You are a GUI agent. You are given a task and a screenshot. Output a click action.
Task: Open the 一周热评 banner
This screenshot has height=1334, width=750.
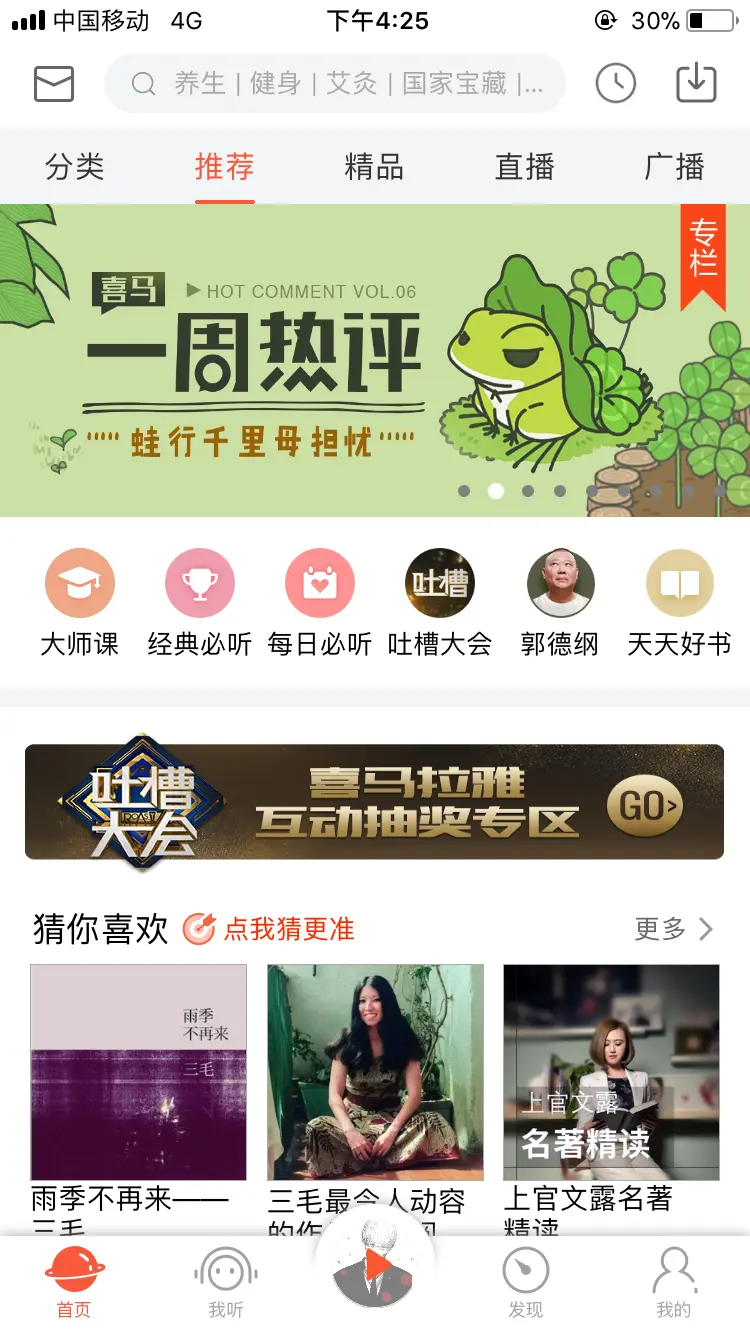pyautogui.click(x=375, y=360)
